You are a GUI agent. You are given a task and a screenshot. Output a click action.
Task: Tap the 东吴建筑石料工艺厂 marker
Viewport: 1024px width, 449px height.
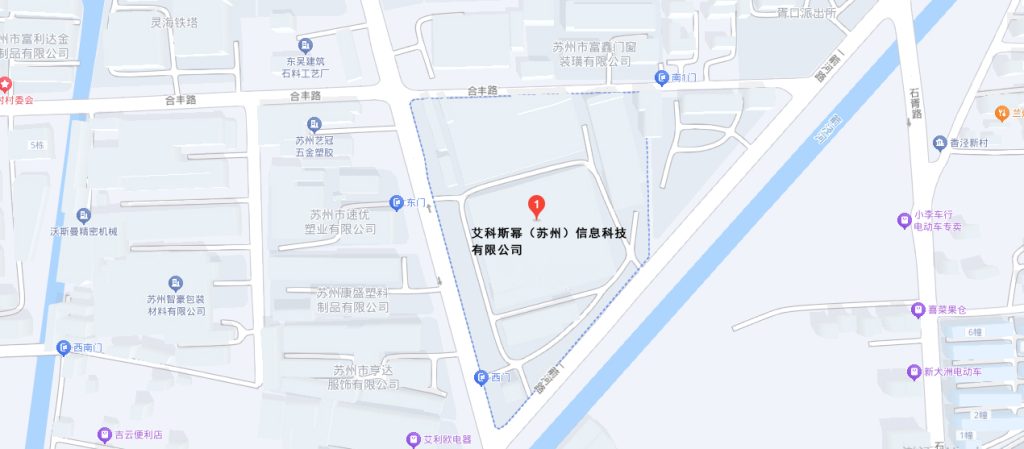pyautogui.click(x=305, y=45)
